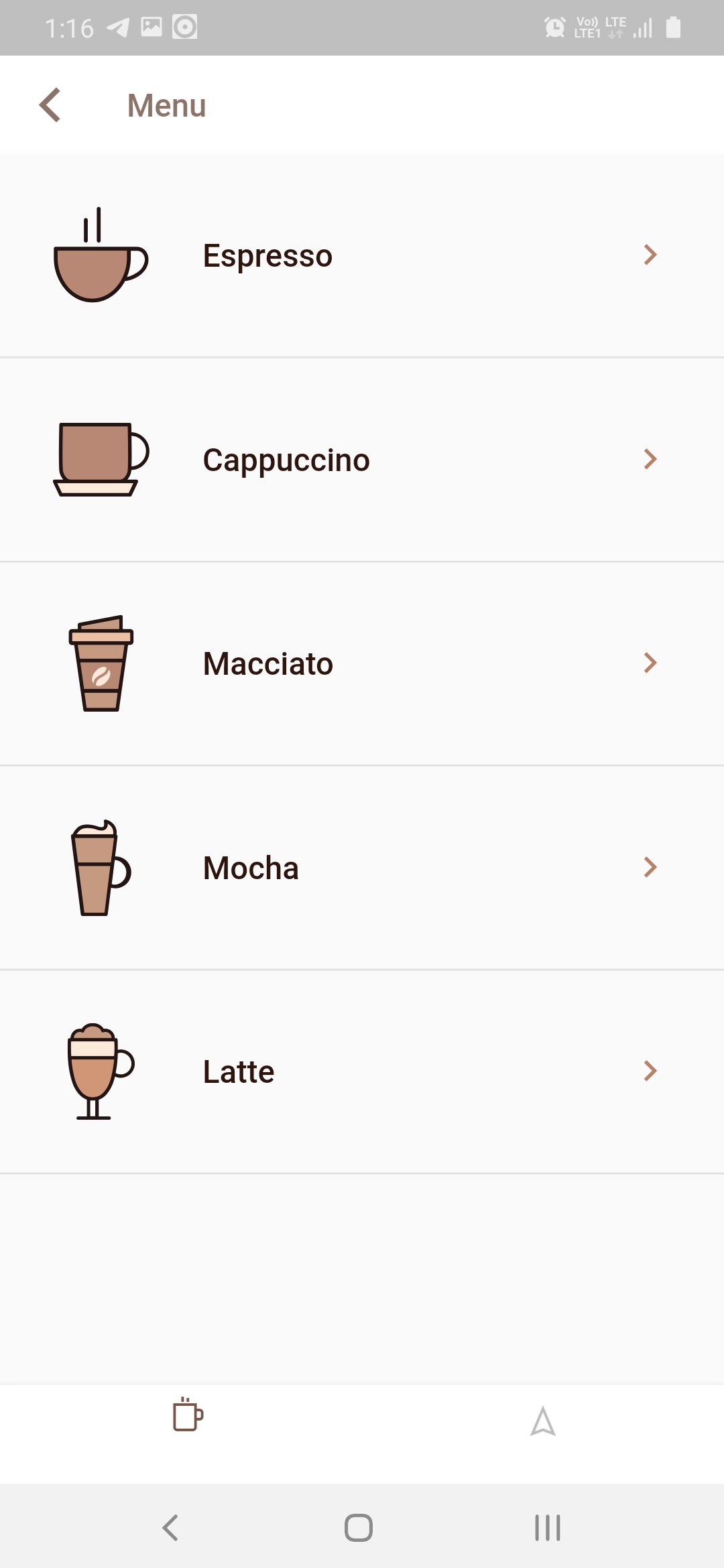Screen dimensions: 724x1568
Task: Open Mocha details
Action: pos(362,868)
